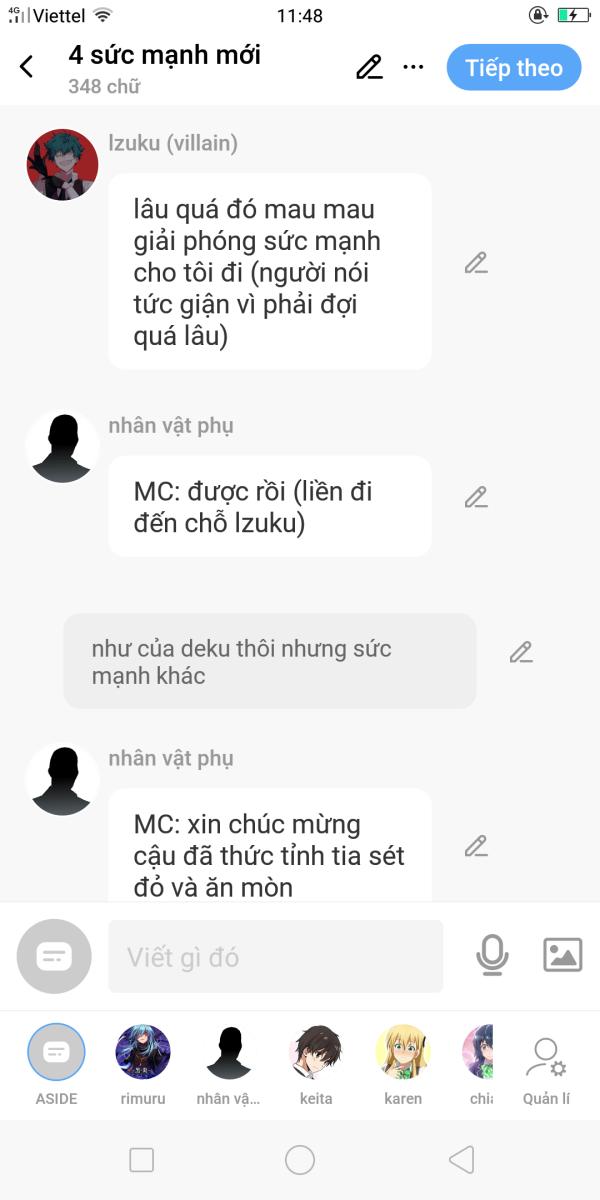Image resolution: width=600 pixels, height=1200 pixels.
Task: Edit the message 'MC: được rồi'
Action: pos(476,497)
